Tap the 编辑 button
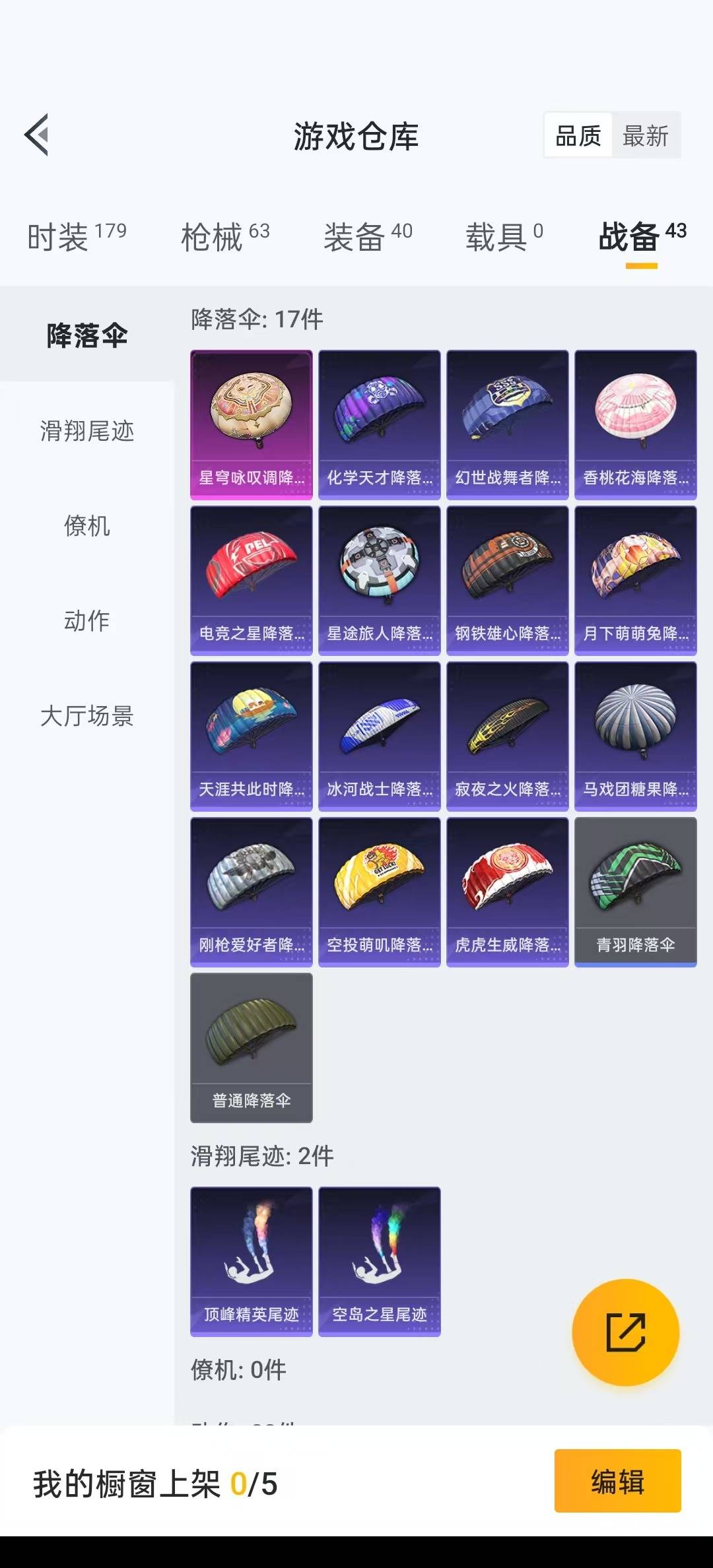The height and width of the screenshot is (1568, 713). click(x=617, y=1481)
